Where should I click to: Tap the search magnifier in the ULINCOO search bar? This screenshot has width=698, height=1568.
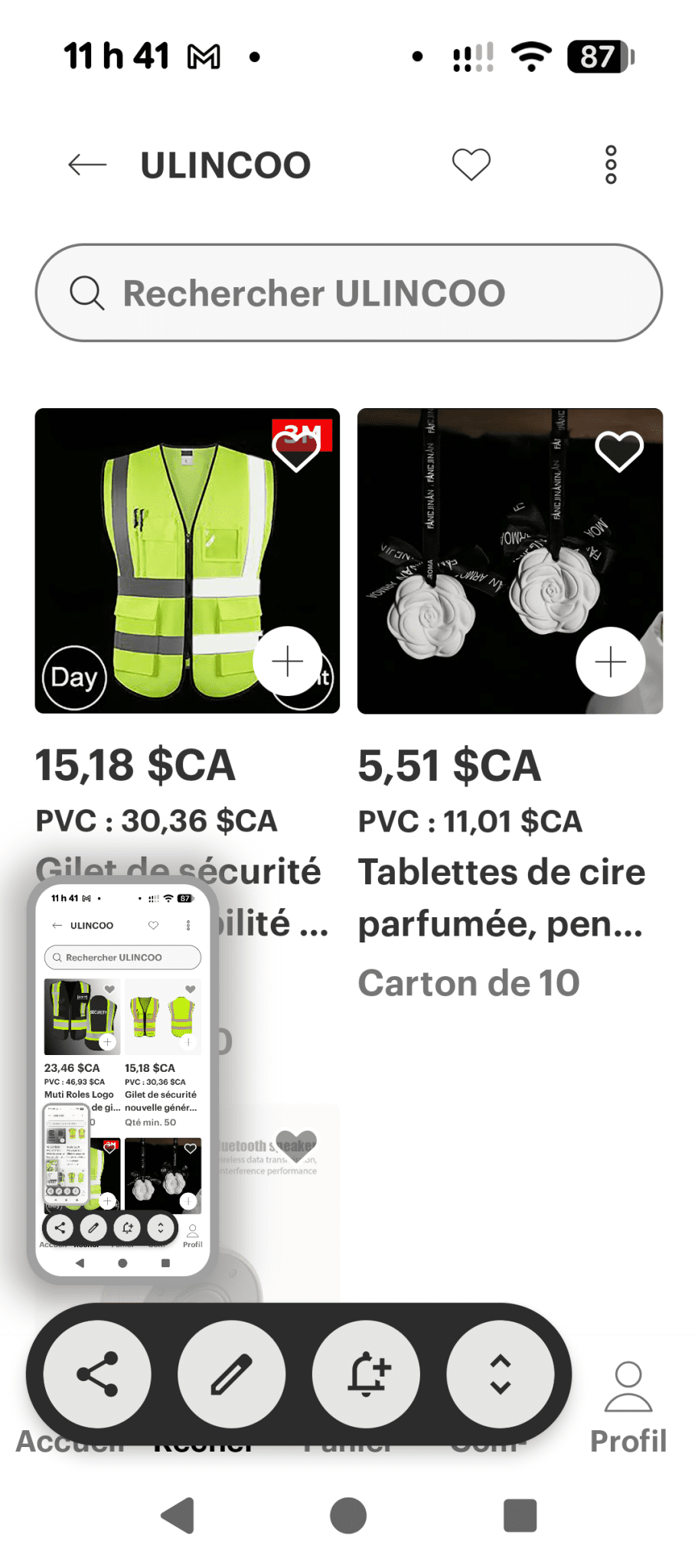[x=86, y=292]
